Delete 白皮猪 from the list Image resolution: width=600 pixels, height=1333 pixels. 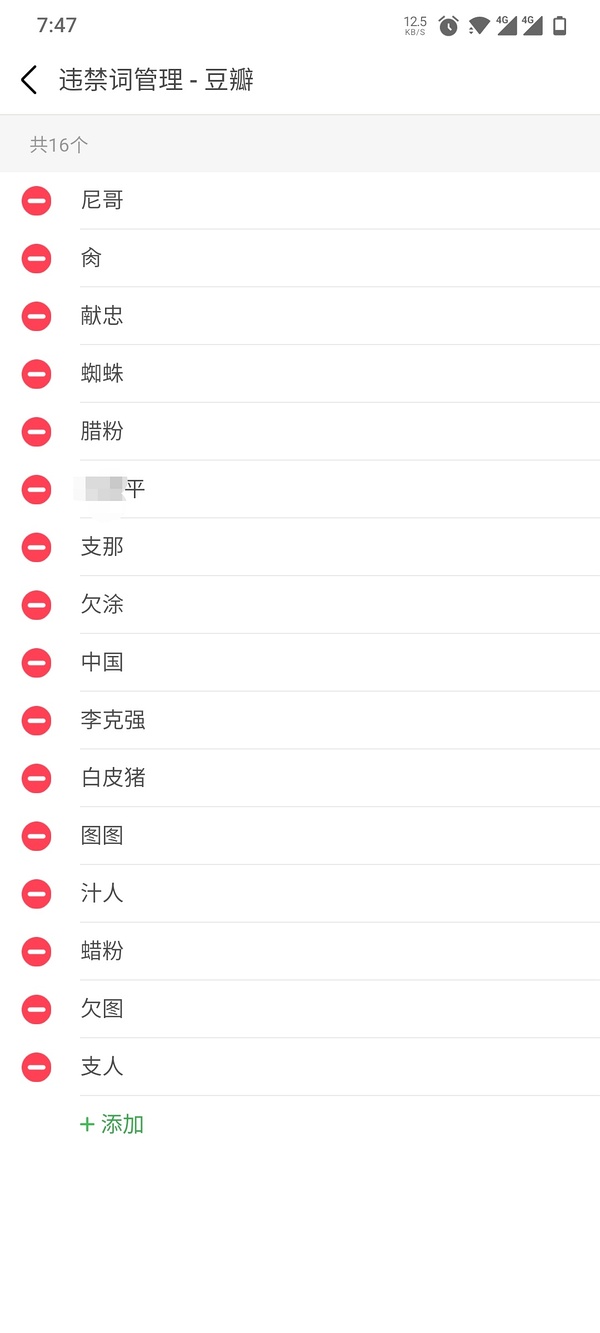36,778
